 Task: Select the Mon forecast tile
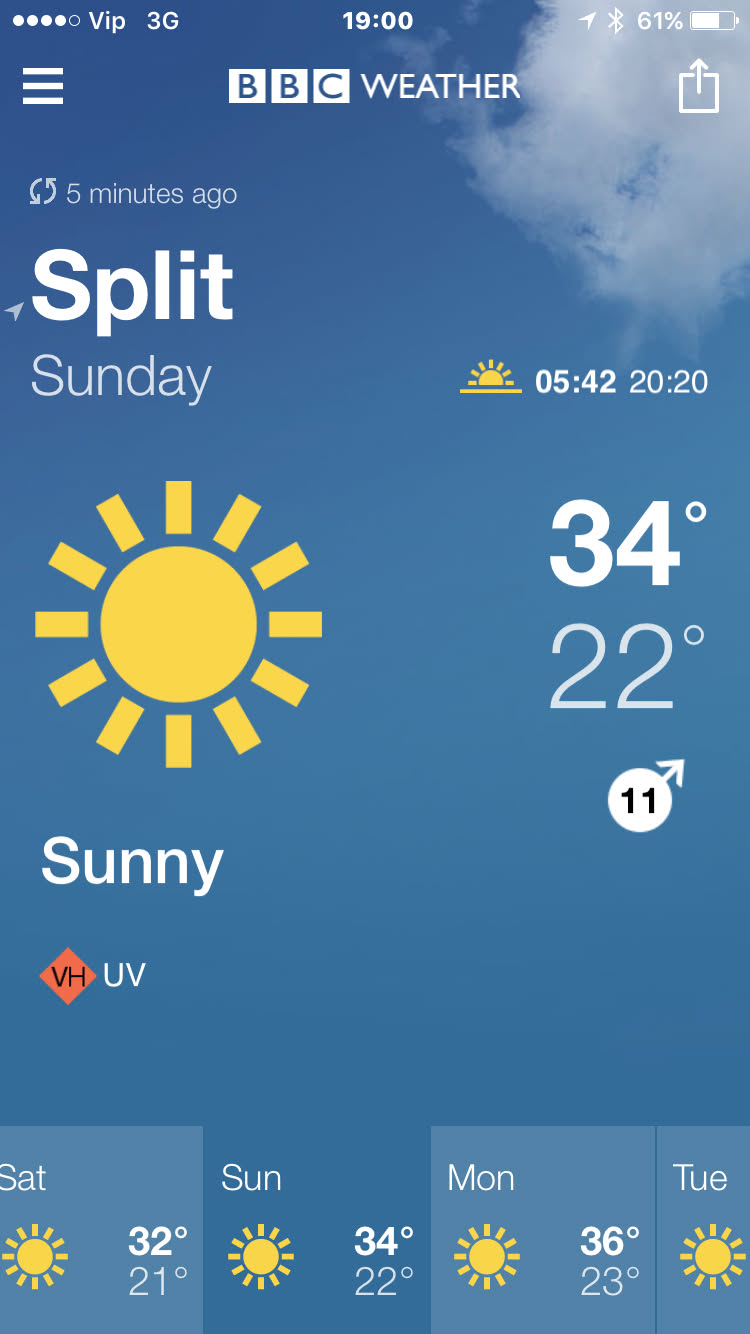click(543, 1230)
